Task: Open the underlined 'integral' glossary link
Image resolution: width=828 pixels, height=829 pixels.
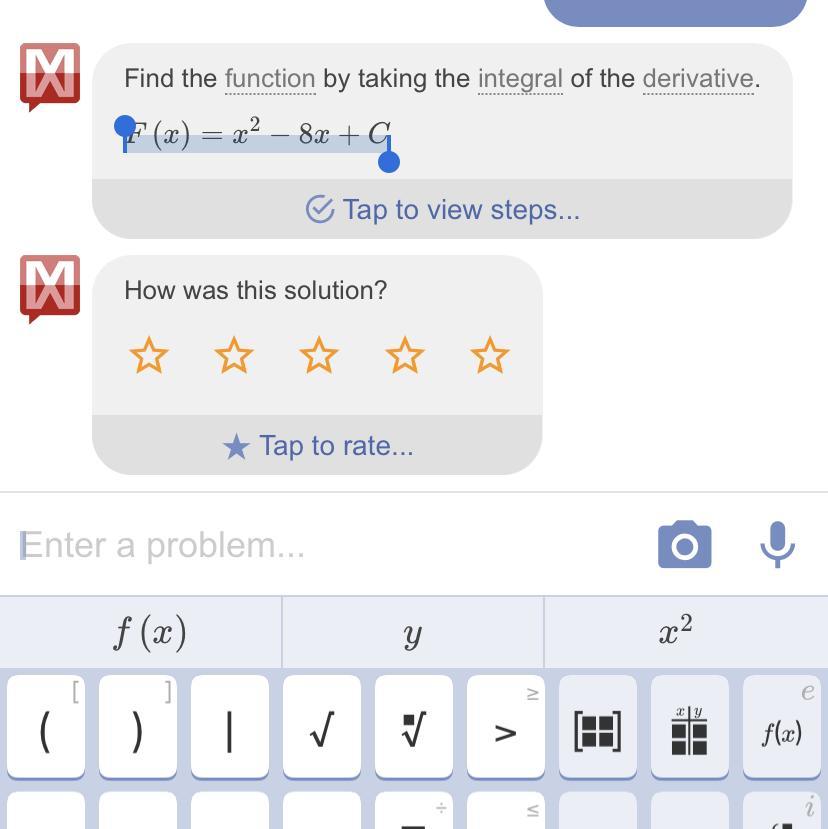Action: pyautogui.click(x=520, y=79)
